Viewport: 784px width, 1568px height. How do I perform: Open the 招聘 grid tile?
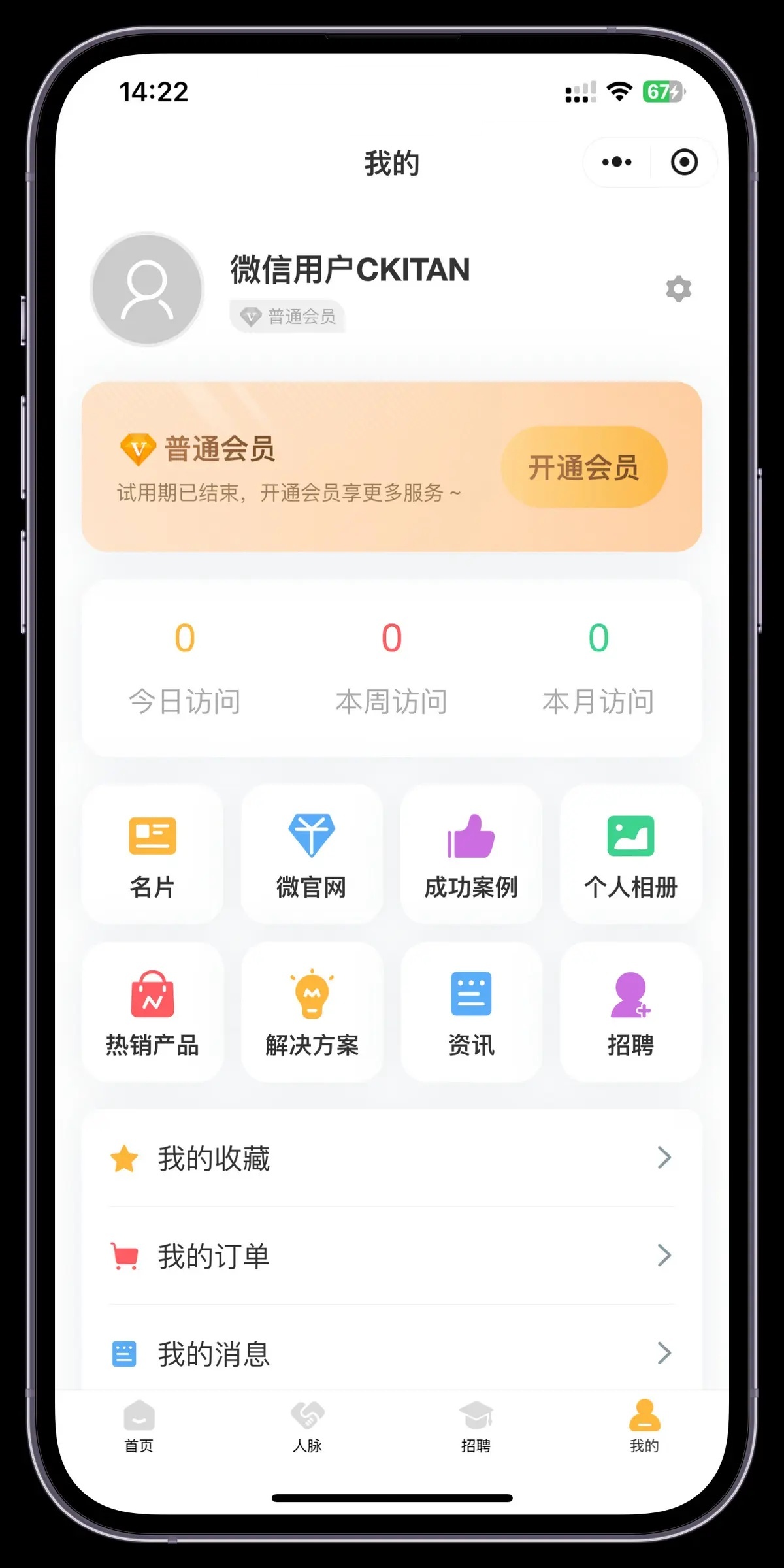coord(630,1012)
